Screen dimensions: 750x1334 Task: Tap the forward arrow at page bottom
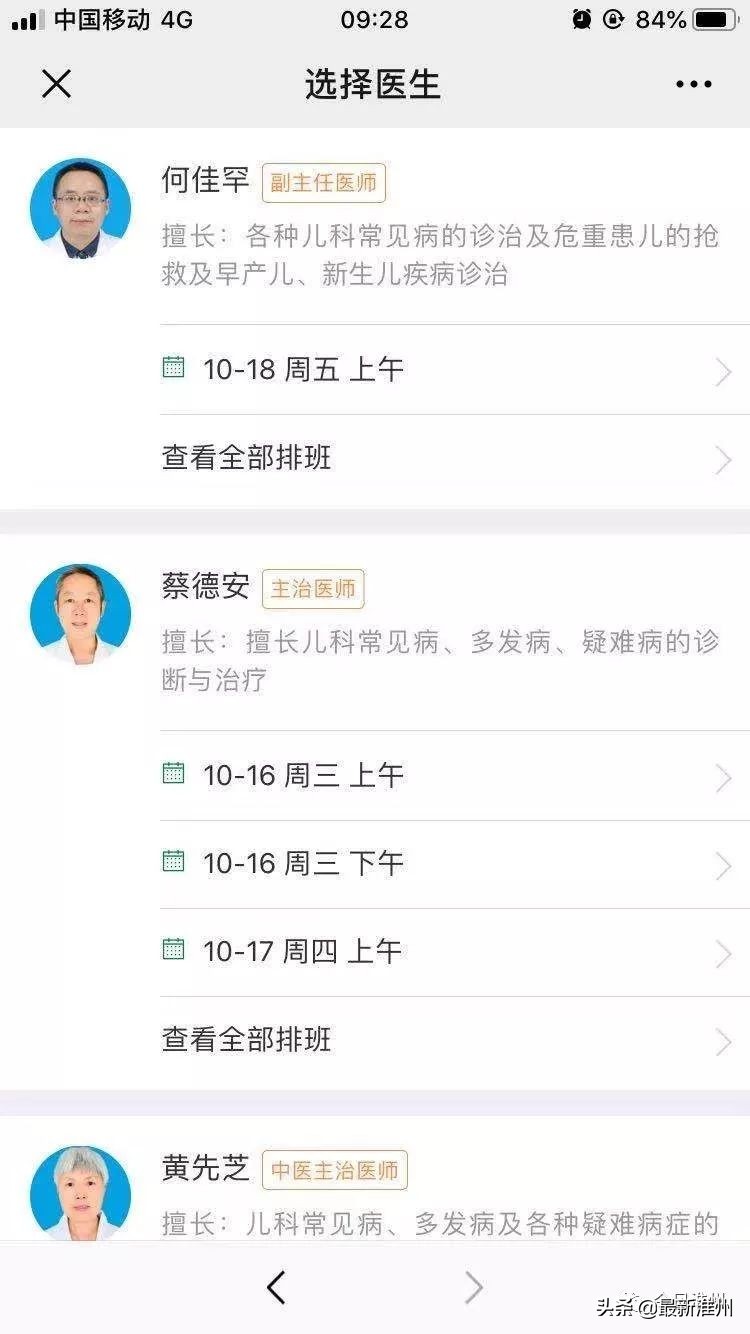click(472, 1287)
